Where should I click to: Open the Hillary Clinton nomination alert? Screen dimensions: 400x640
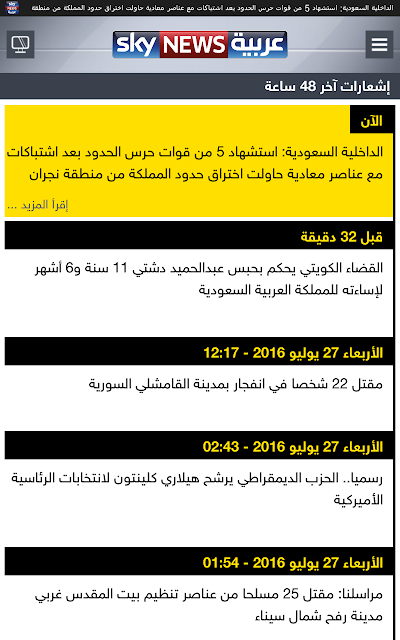197,489
